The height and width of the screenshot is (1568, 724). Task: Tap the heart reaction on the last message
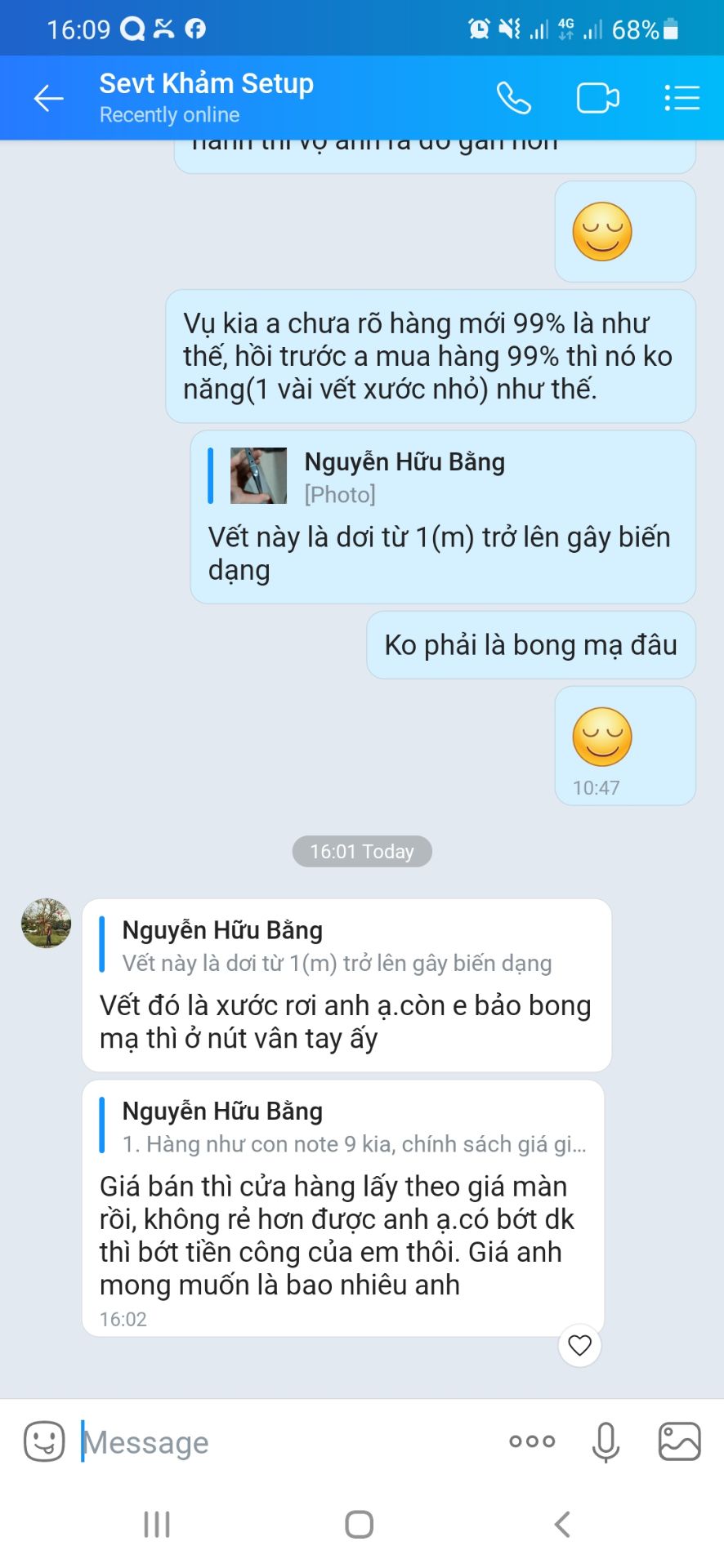coord(579,1345)
